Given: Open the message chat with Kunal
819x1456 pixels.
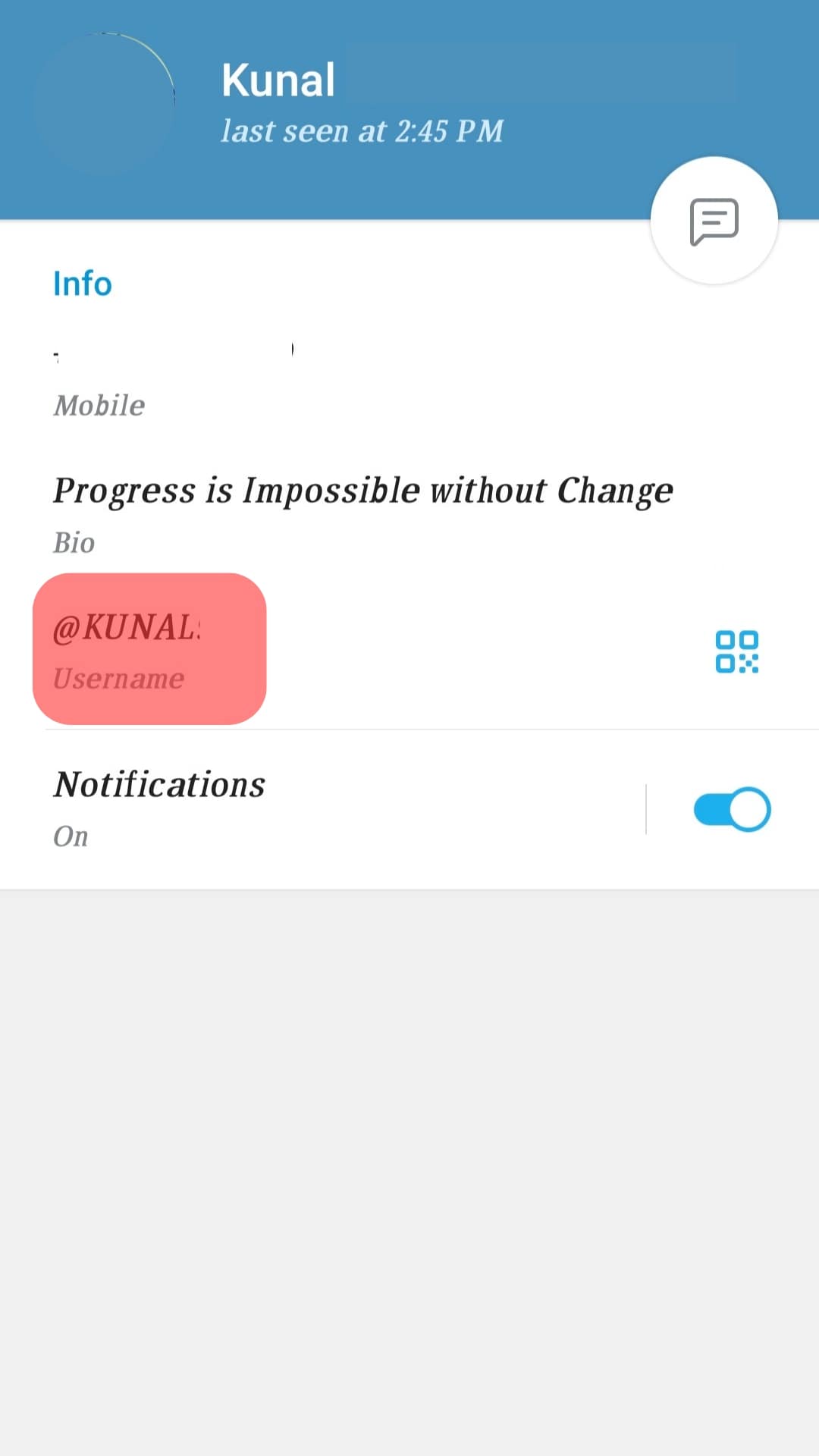Looking at the screenshot, I should click(714, 221).
